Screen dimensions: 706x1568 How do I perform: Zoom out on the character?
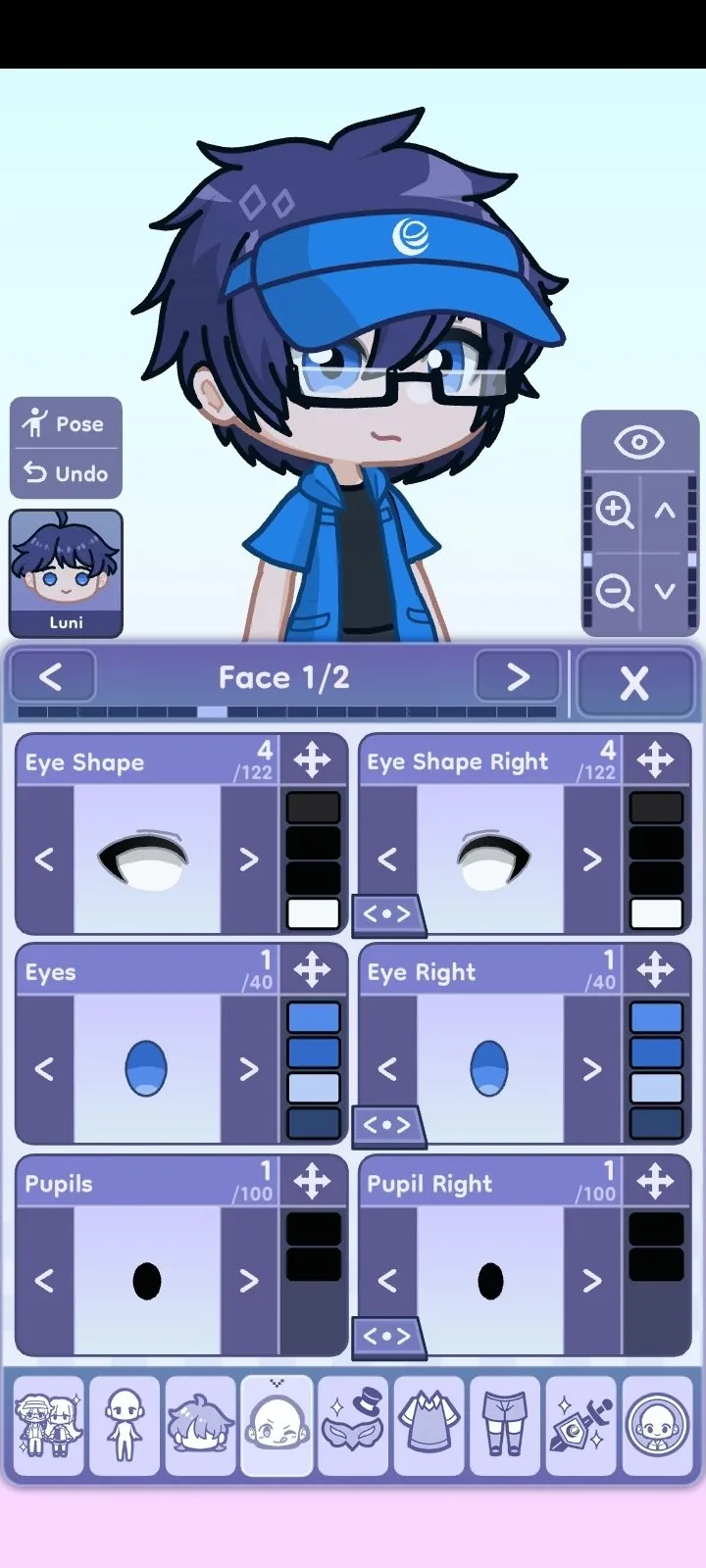click(x=614, y=591)
